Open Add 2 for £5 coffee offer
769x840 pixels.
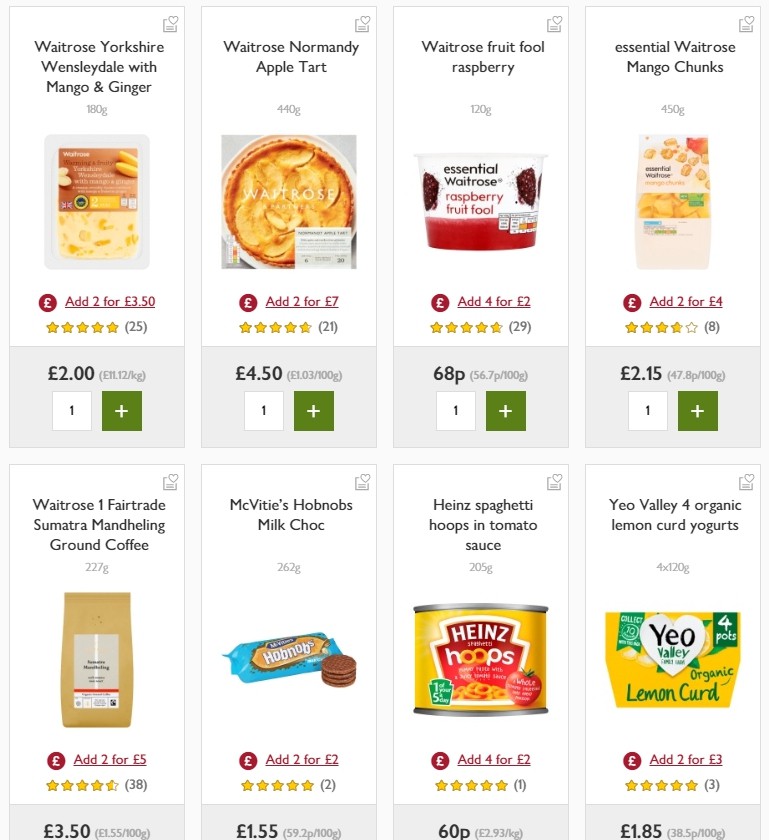click(x=108, y=759)
